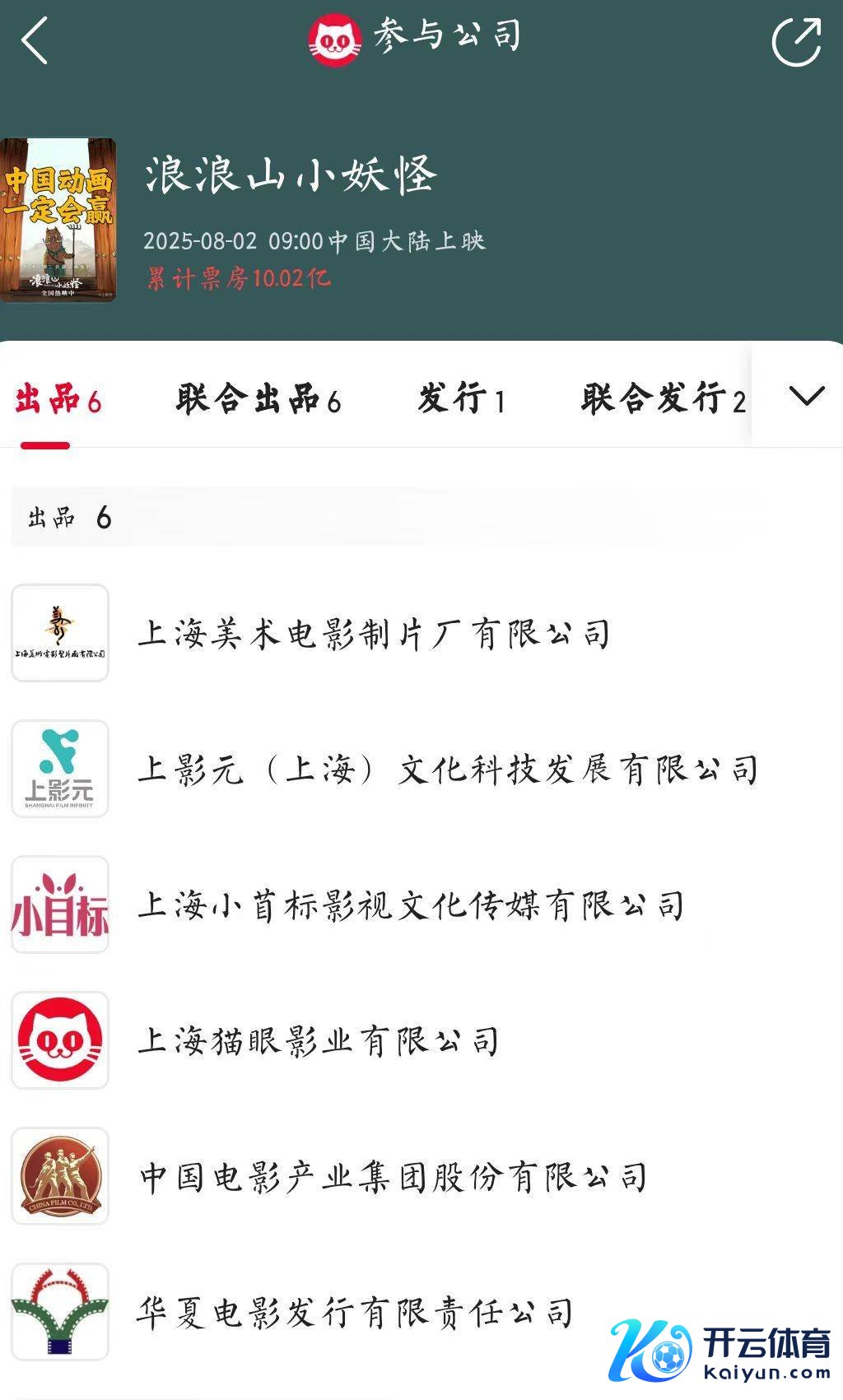View 中国电影产业集团股份有限公司 details
843x1400 pixels.
pos(393,1177)
